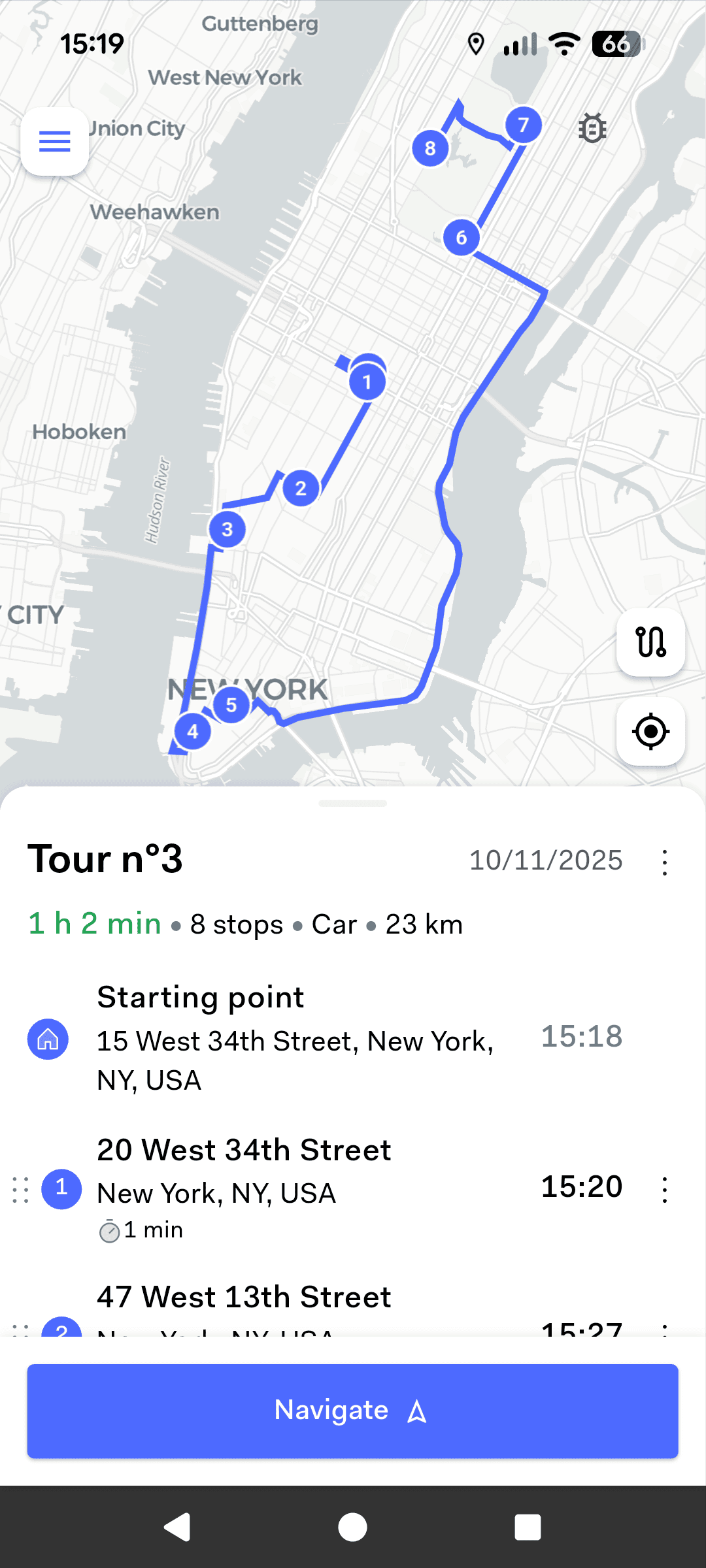706x1568 pixels.
Task: Open the Starting point row
Action: (294, 1039)
